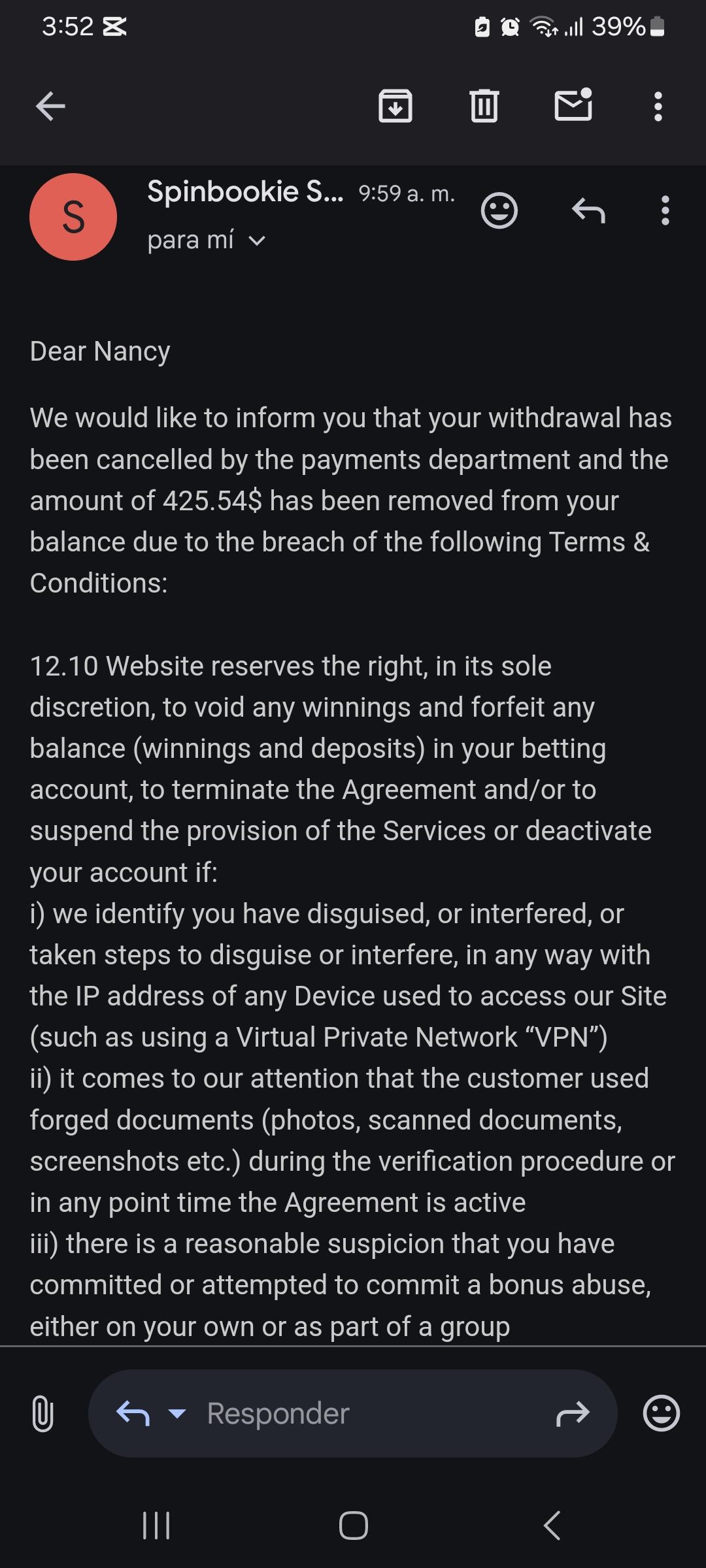Image resolution: width=706 pixels, height=1568 pixels.
Task: Tap the Responder reply field
Action: tap(366, 1414)
